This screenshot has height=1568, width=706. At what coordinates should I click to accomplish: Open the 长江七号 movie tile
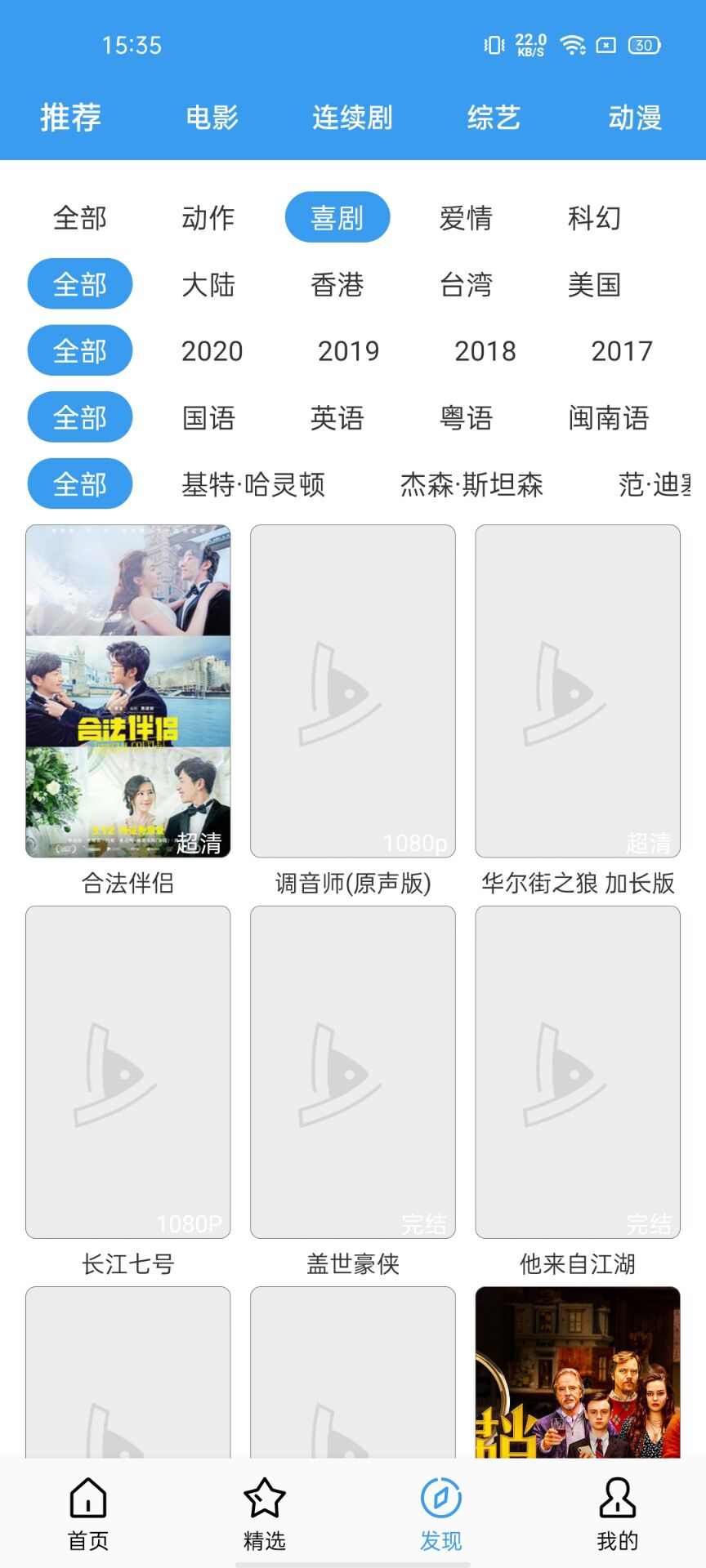point(128,1071)
